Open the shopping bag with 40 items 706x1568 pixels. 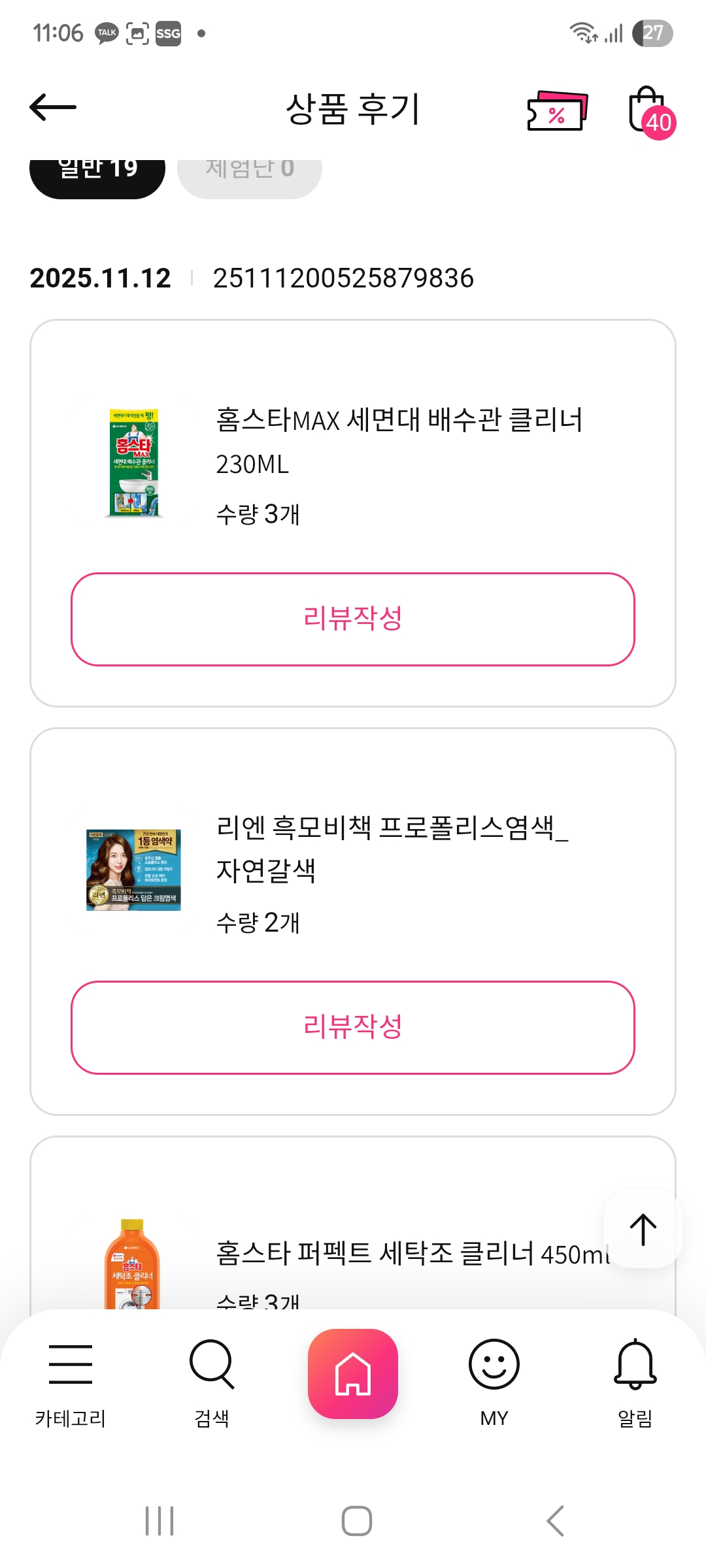point(649,111)
